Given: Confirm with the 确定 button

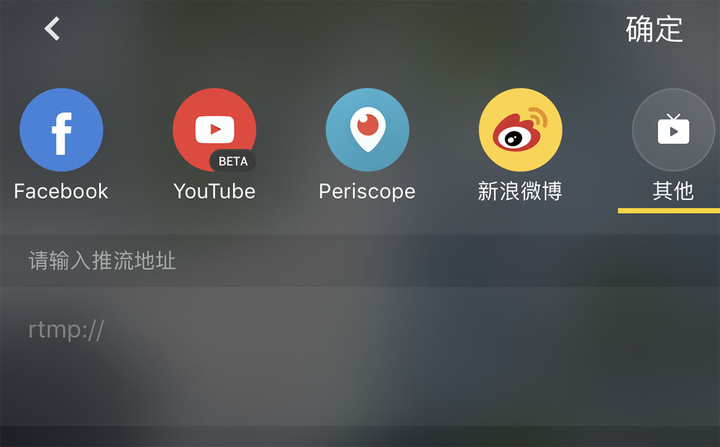Looking at the screenshot, I should (x=654, y=30).
